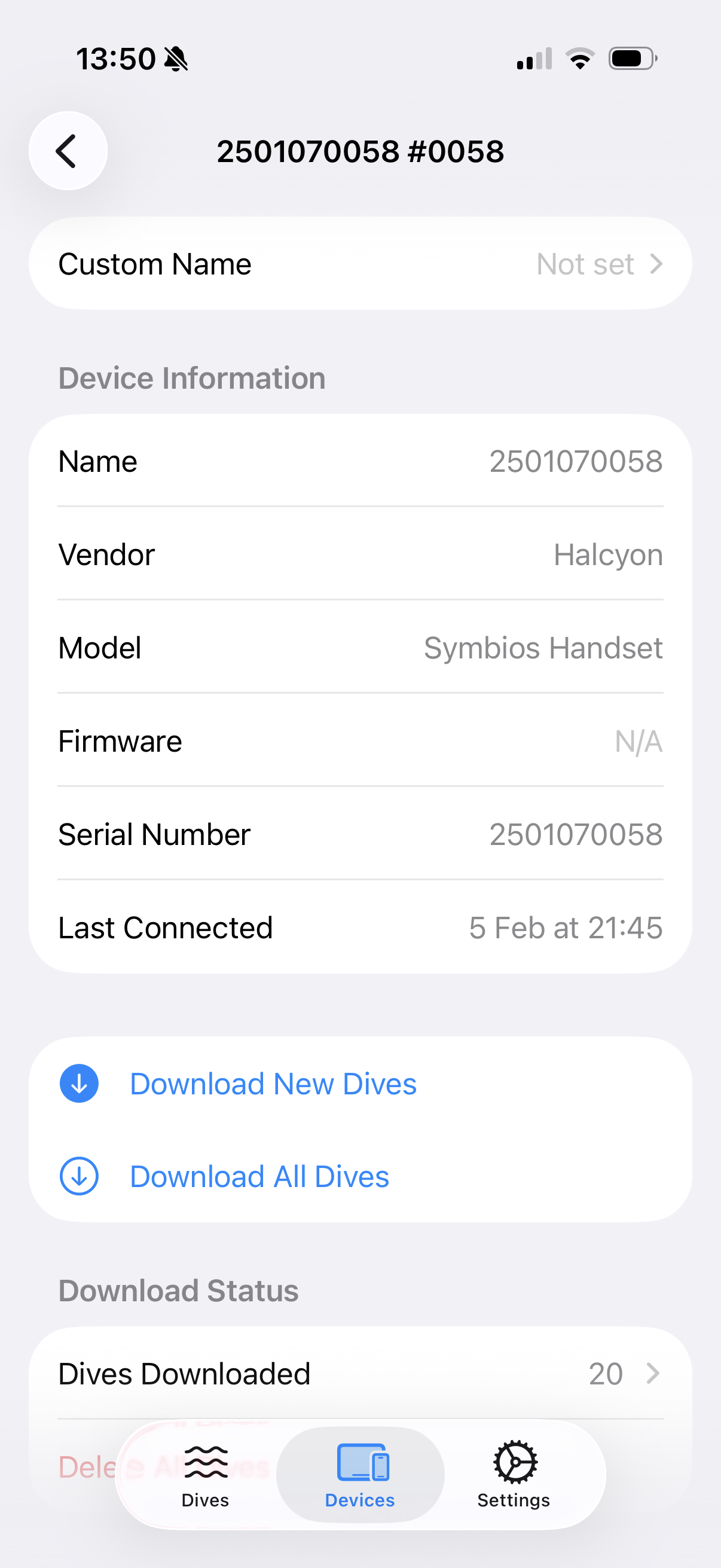Tap the muted notifications bell in status bar
This screenshot has width=721, height=1568.
click(x=175, y=58)
